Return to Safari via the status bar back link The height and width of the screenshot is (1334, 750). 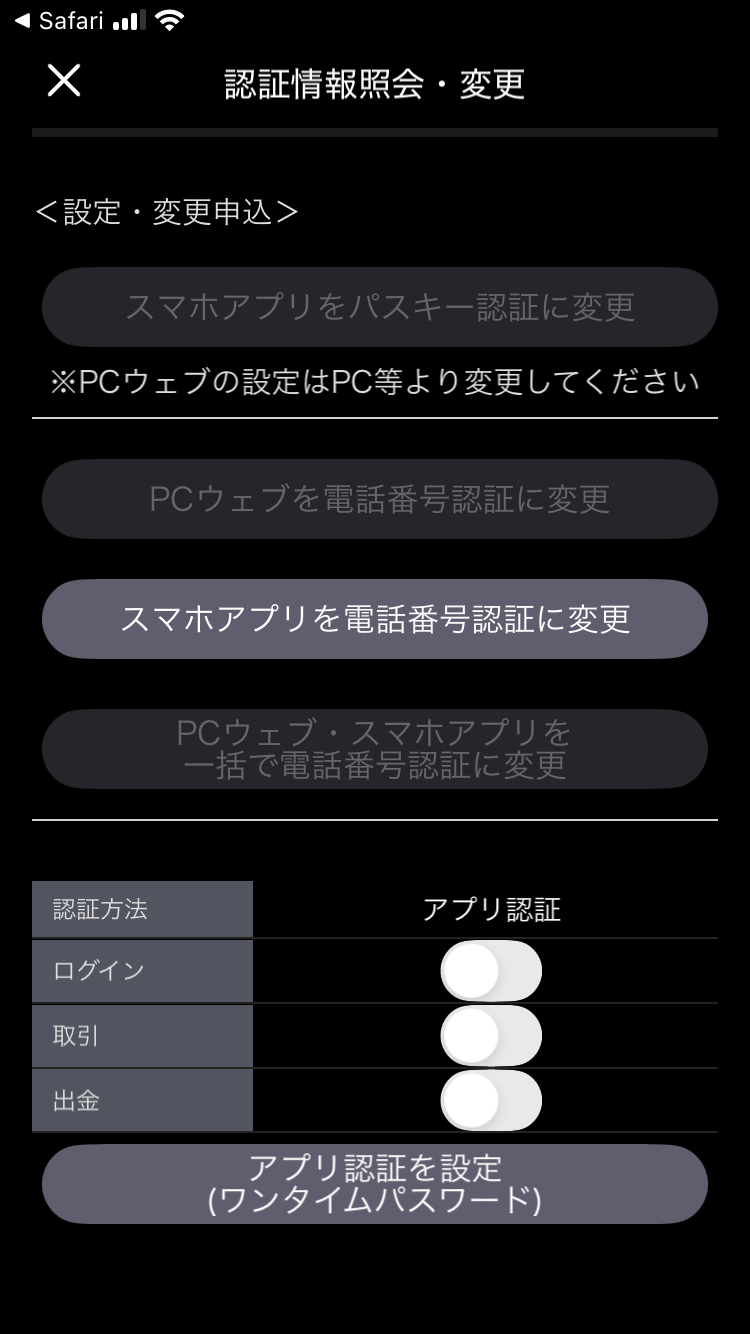pyautogui.click(x=60, y=21)
